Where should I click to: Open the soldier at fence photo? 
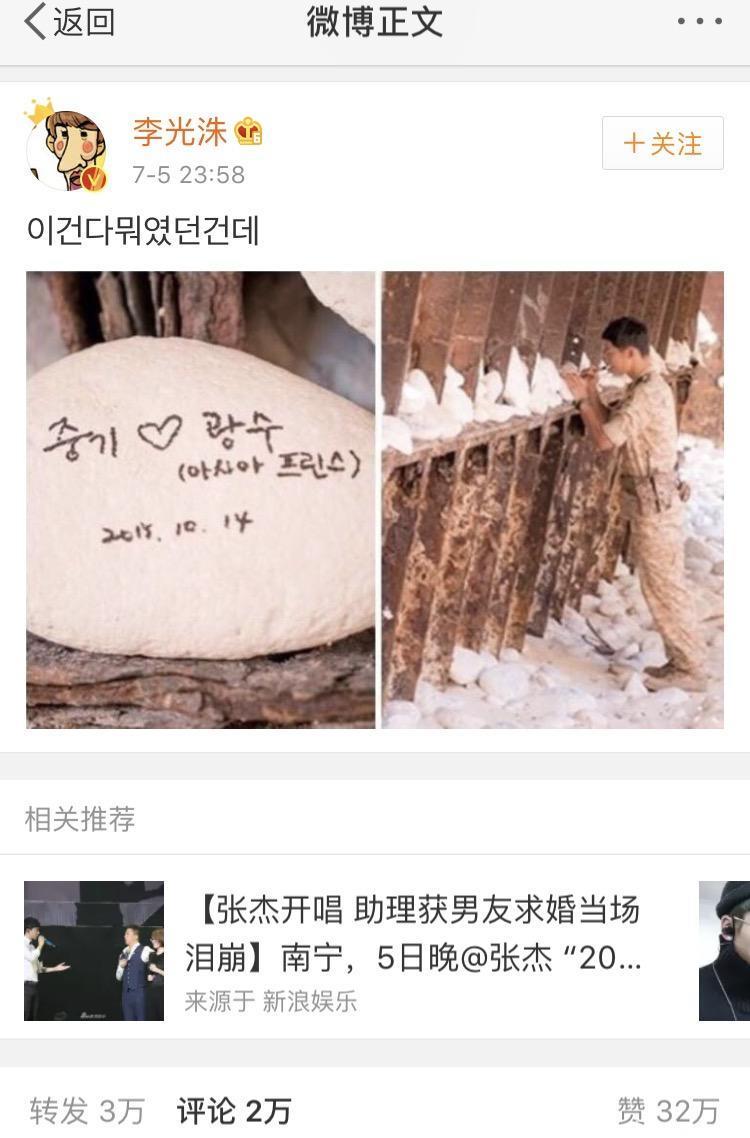(552, 499)
